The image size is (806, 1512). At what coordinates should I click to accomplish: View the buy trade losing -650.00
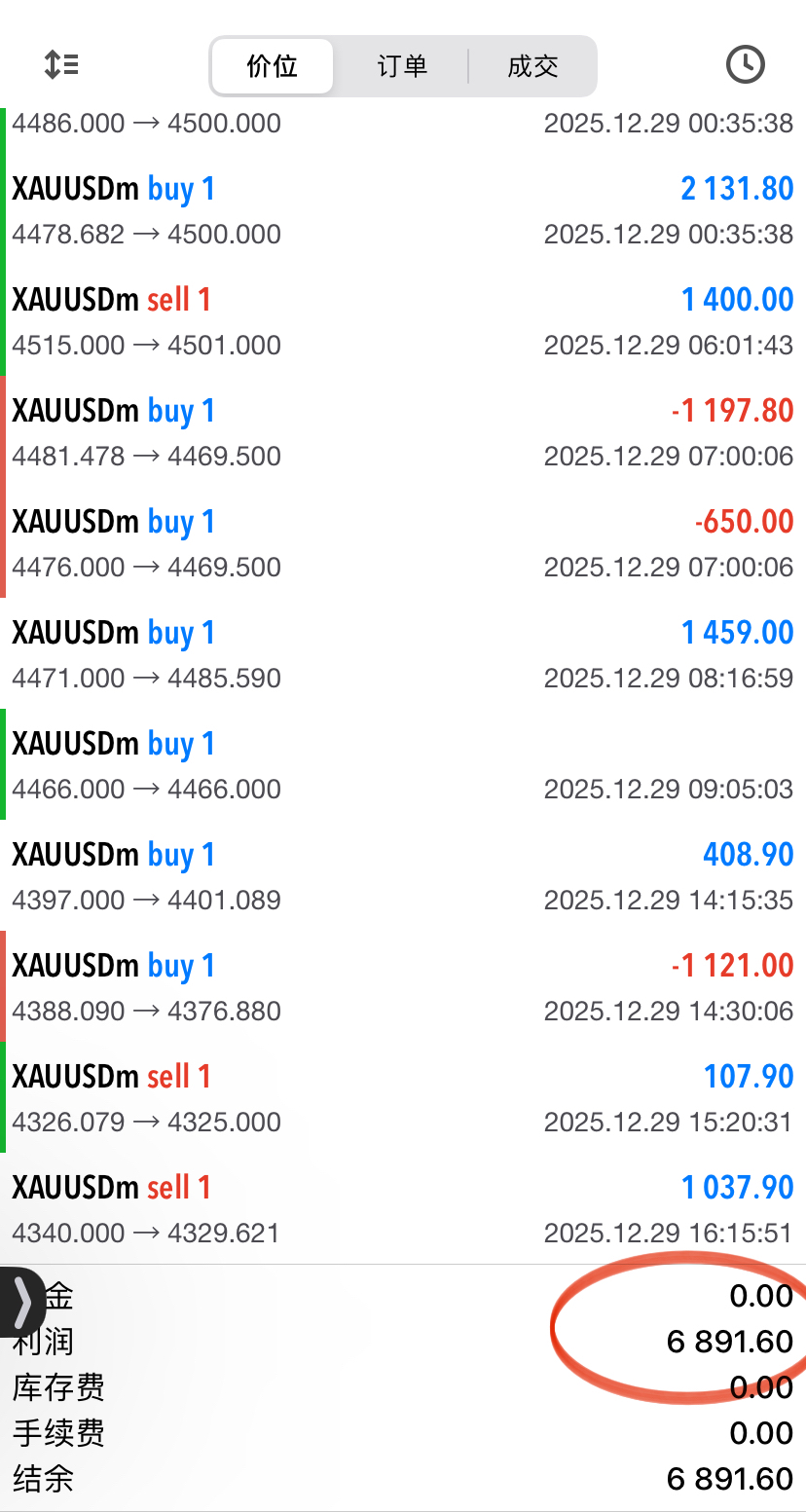[x=403, y=542]
